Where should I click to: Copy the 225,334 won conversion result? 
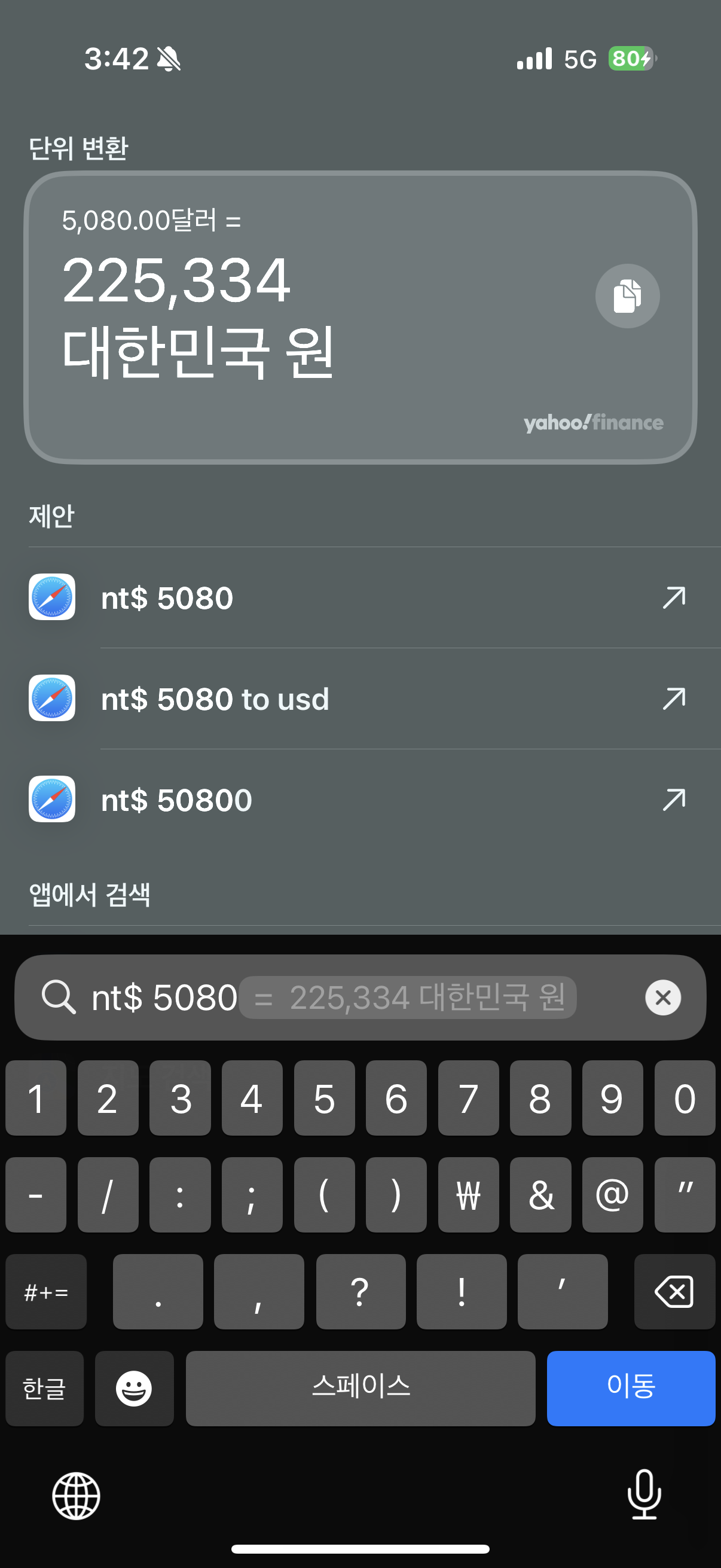pos(627,296)
